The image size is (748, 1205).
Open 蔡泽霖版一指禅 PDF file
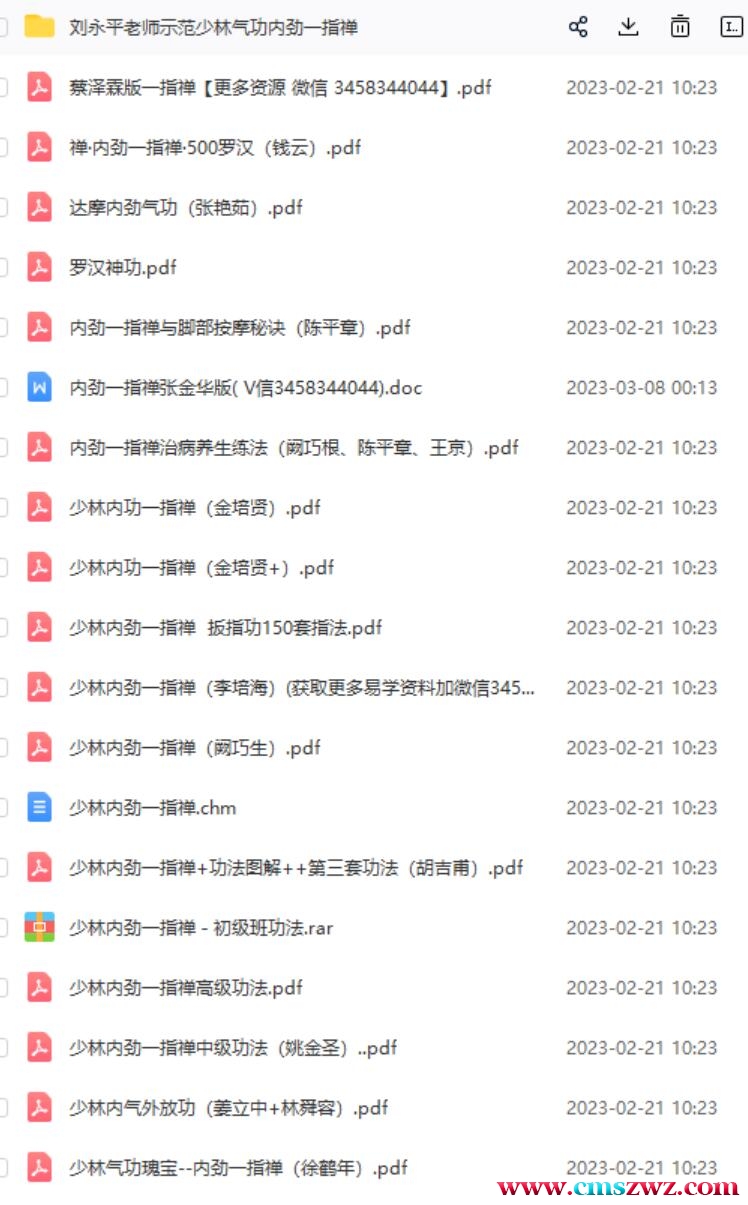[280, 87]
